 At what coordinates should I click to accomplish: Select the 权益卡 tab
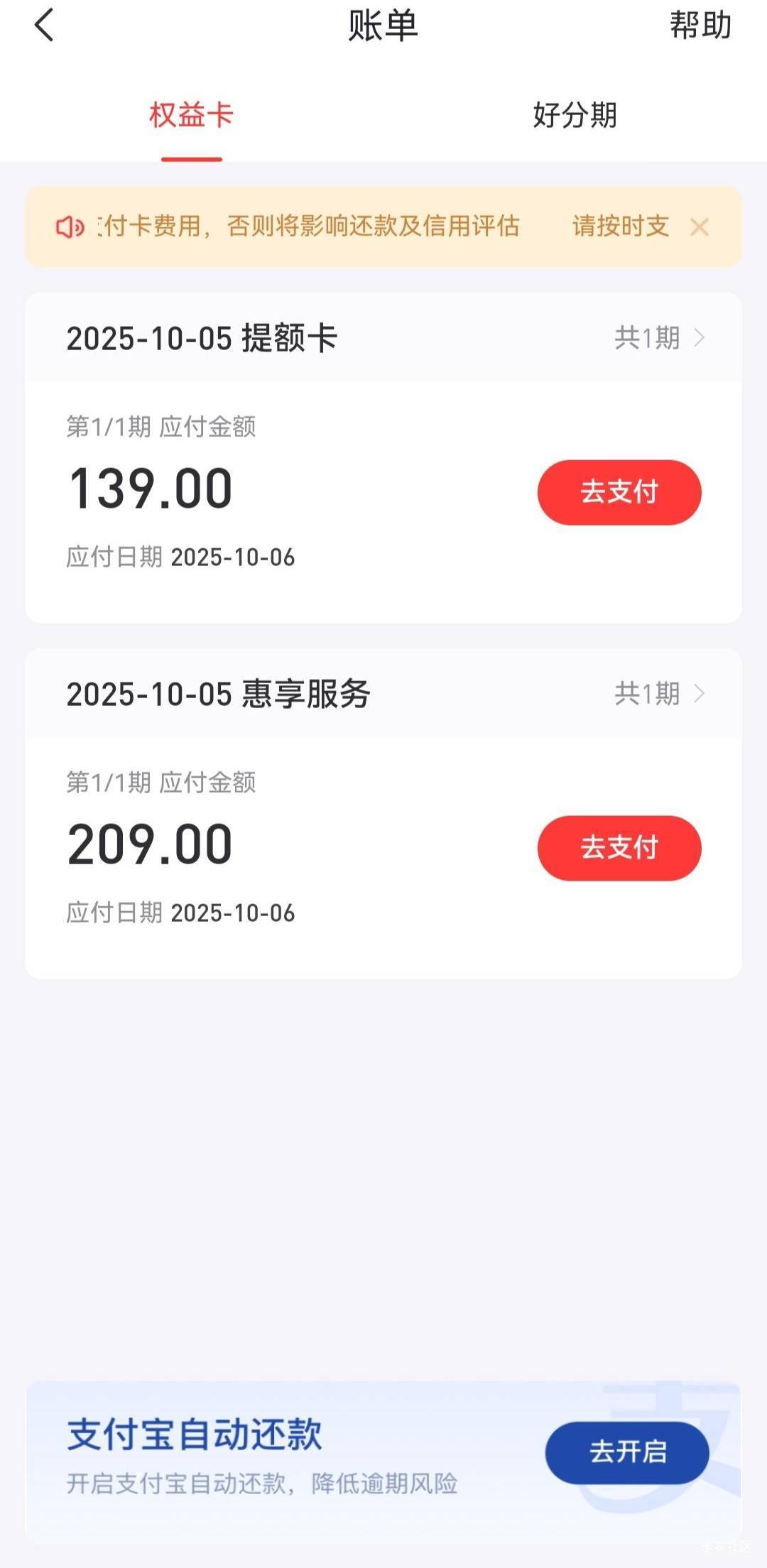191,115
